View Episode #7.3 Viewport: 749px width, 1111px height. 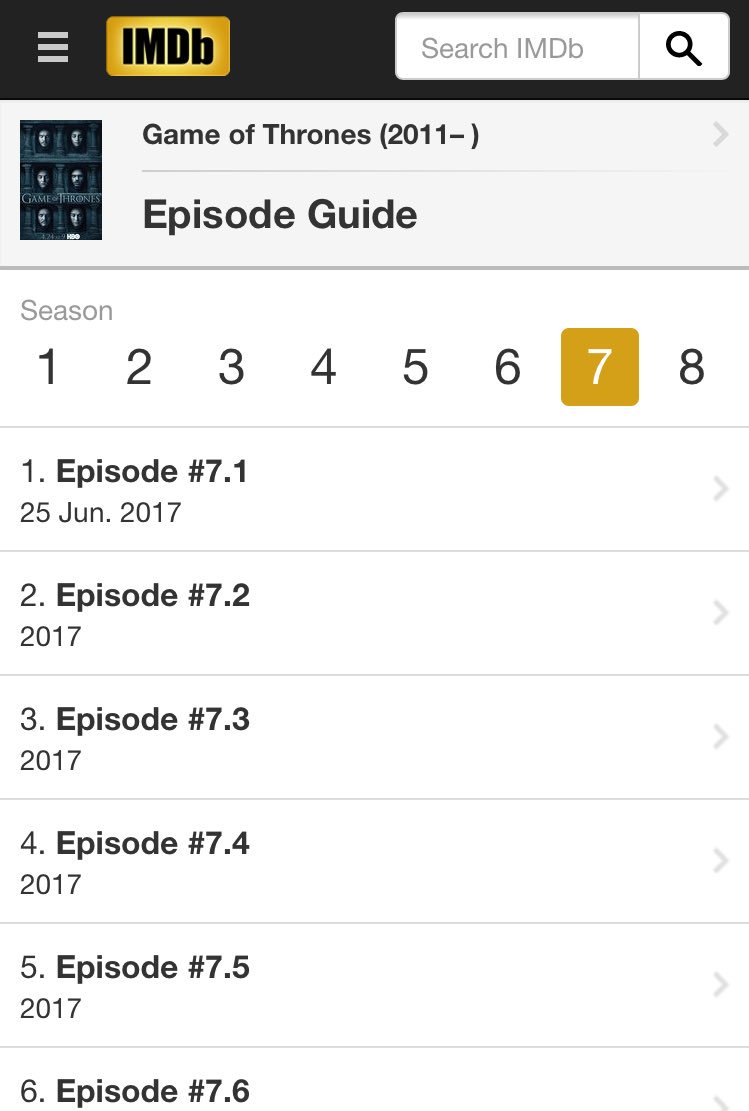(374, 738)
